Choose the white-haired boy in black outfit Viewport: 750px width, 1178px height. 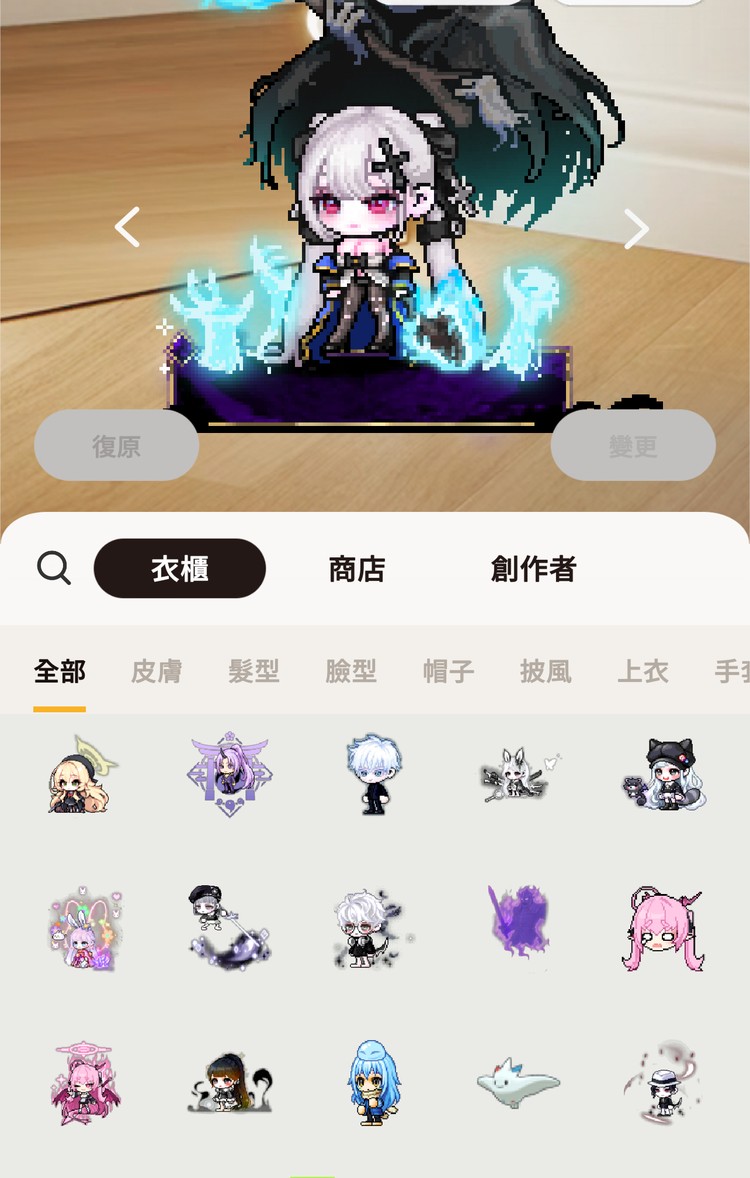pyautogui.click(x=373, y=774)
